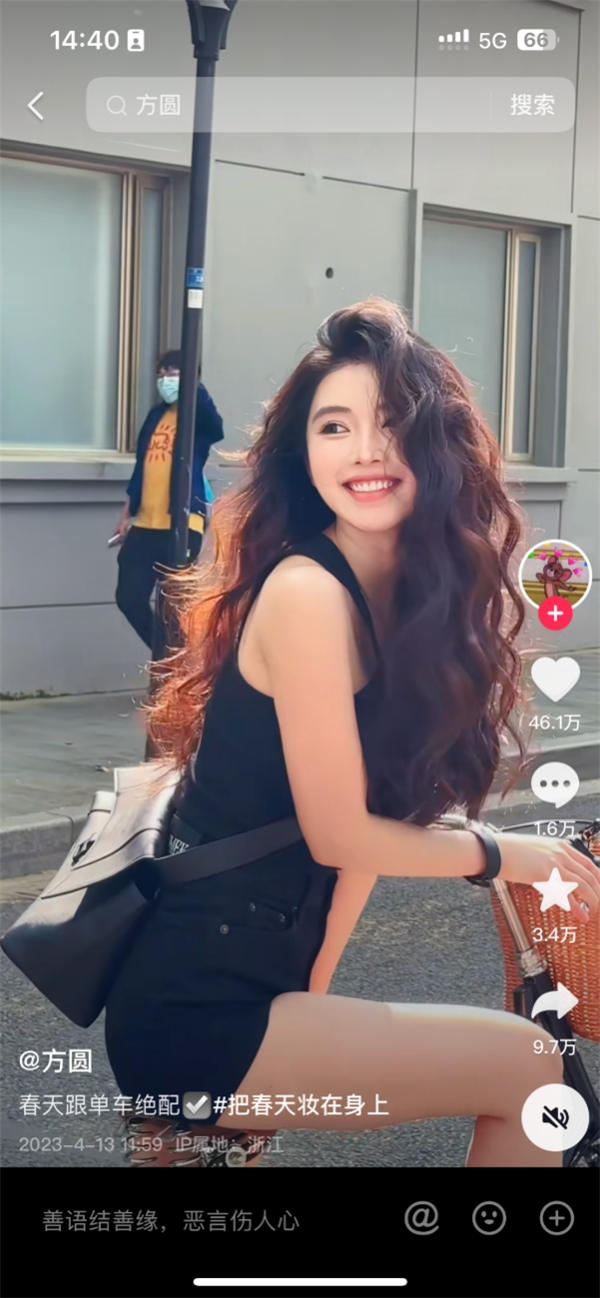600x1298 pixels.
Task: Open the comments bubble
Action: click(x=555, y=785)
